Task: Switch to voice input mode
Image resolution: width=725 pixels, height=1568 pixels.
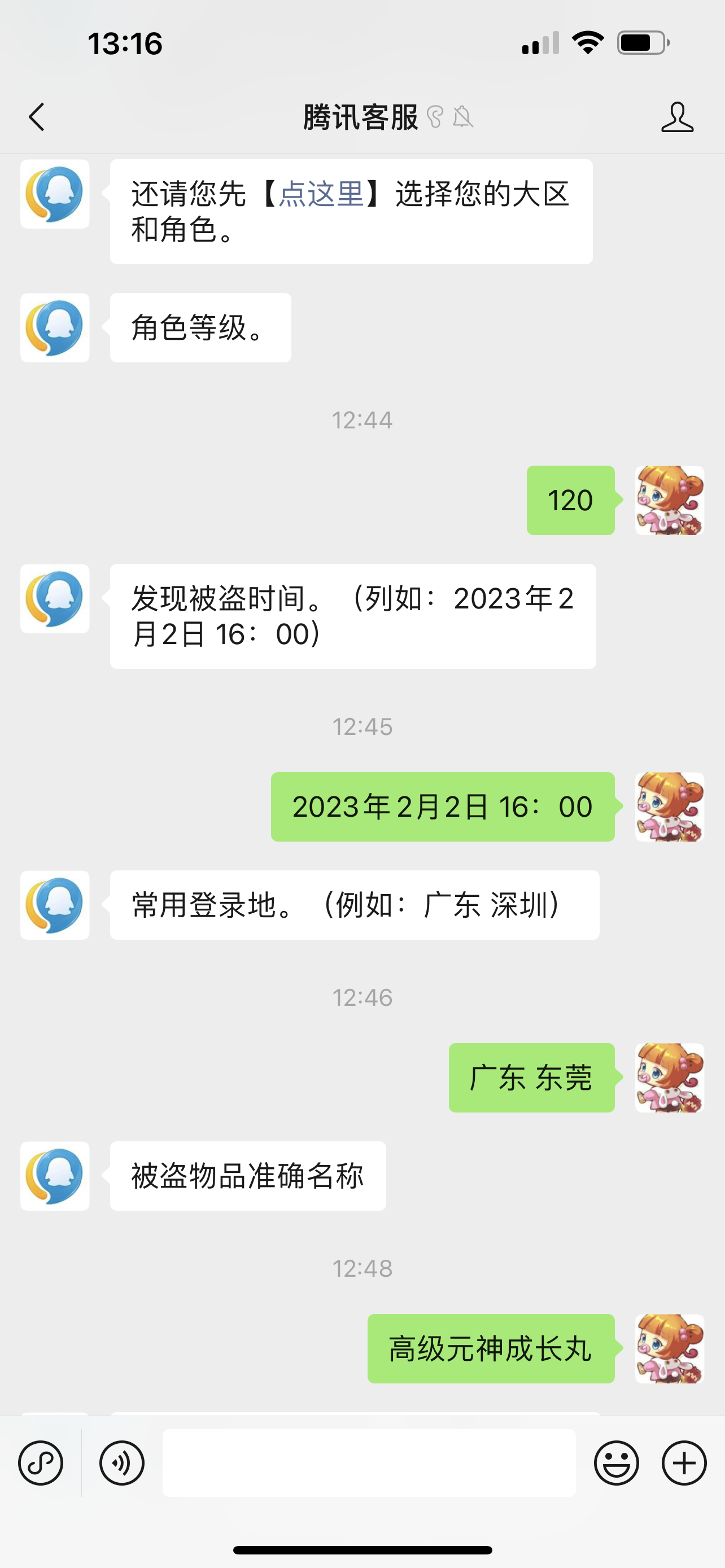Action: click(x=122, y=1462)
